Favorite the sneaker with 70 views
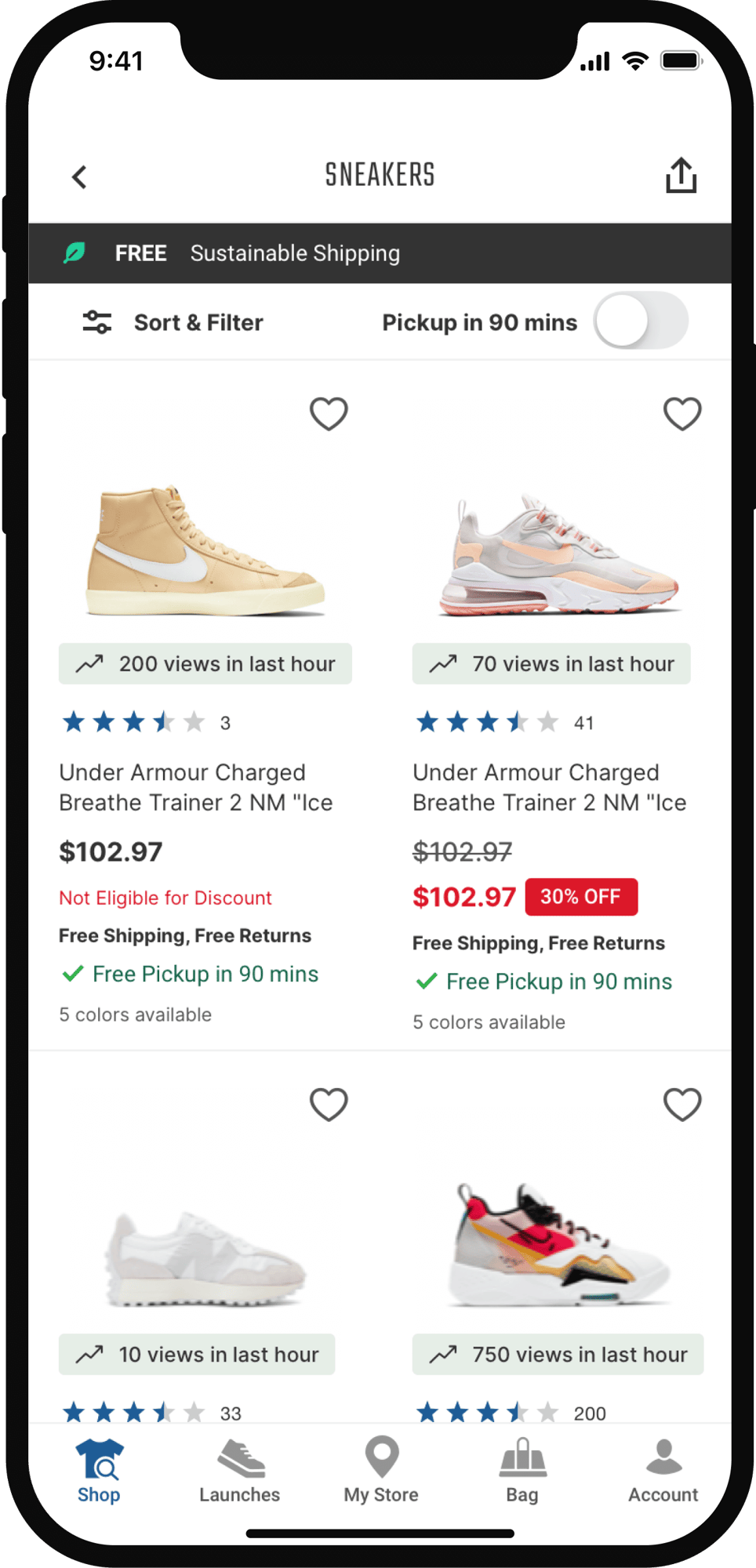The height and width of the screenshot is (1568, 756). 682,414
